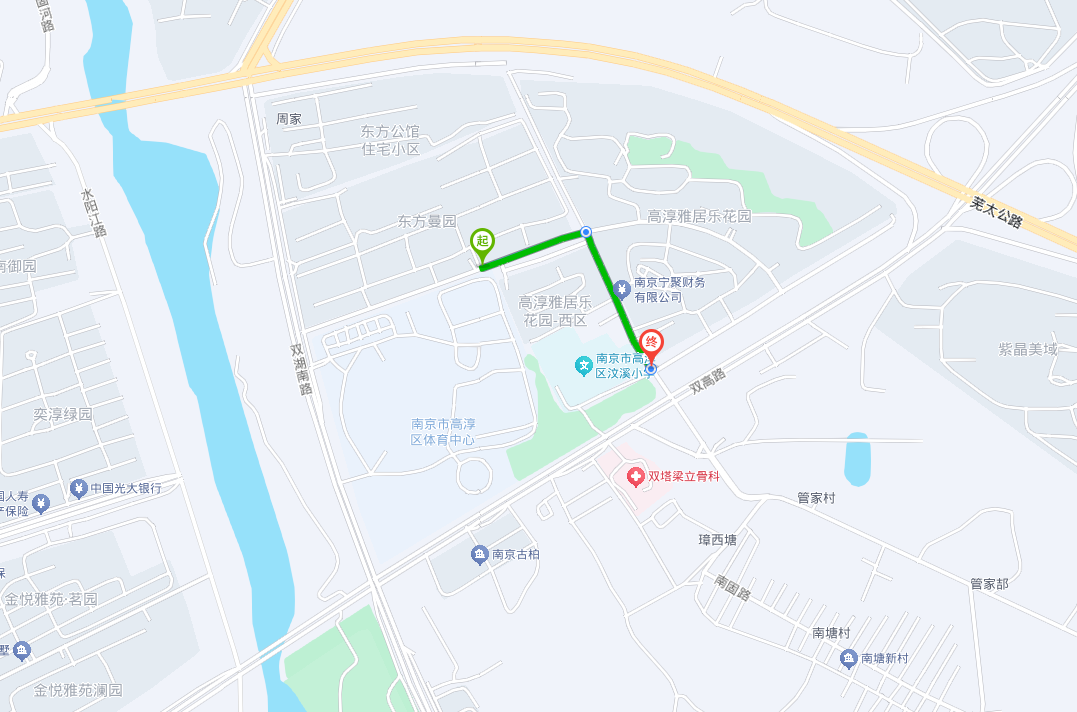Open the 南塘新村 residential marker

coord(849,658)
